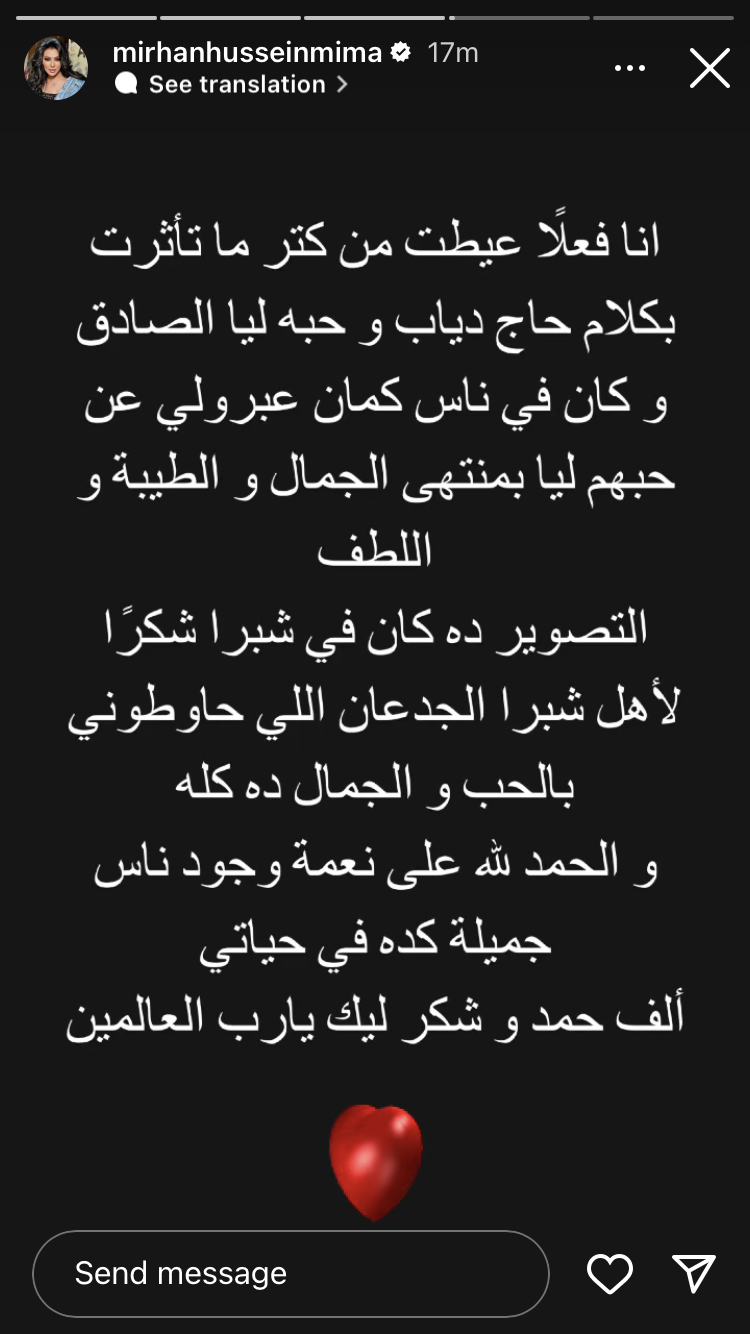Open the three-dot story options menu
Screen dimensions: 750x1334
(630, 68)
